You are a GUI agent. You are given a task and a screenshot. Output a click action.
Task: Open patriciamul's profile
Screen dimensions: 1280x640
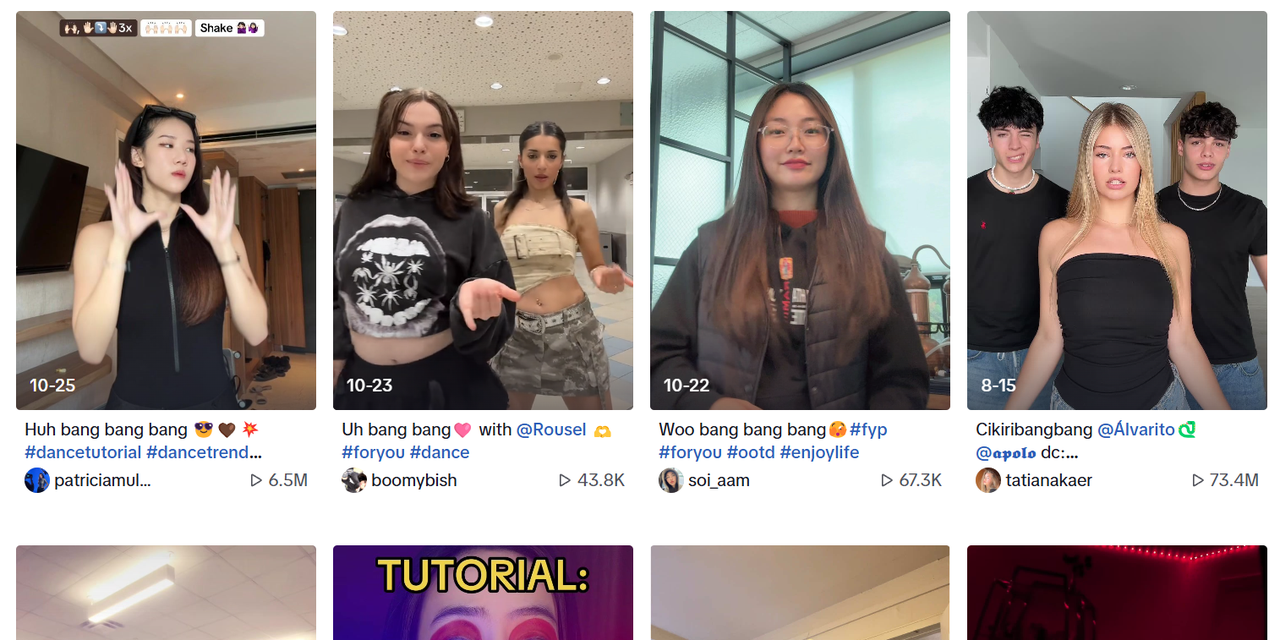102,480
